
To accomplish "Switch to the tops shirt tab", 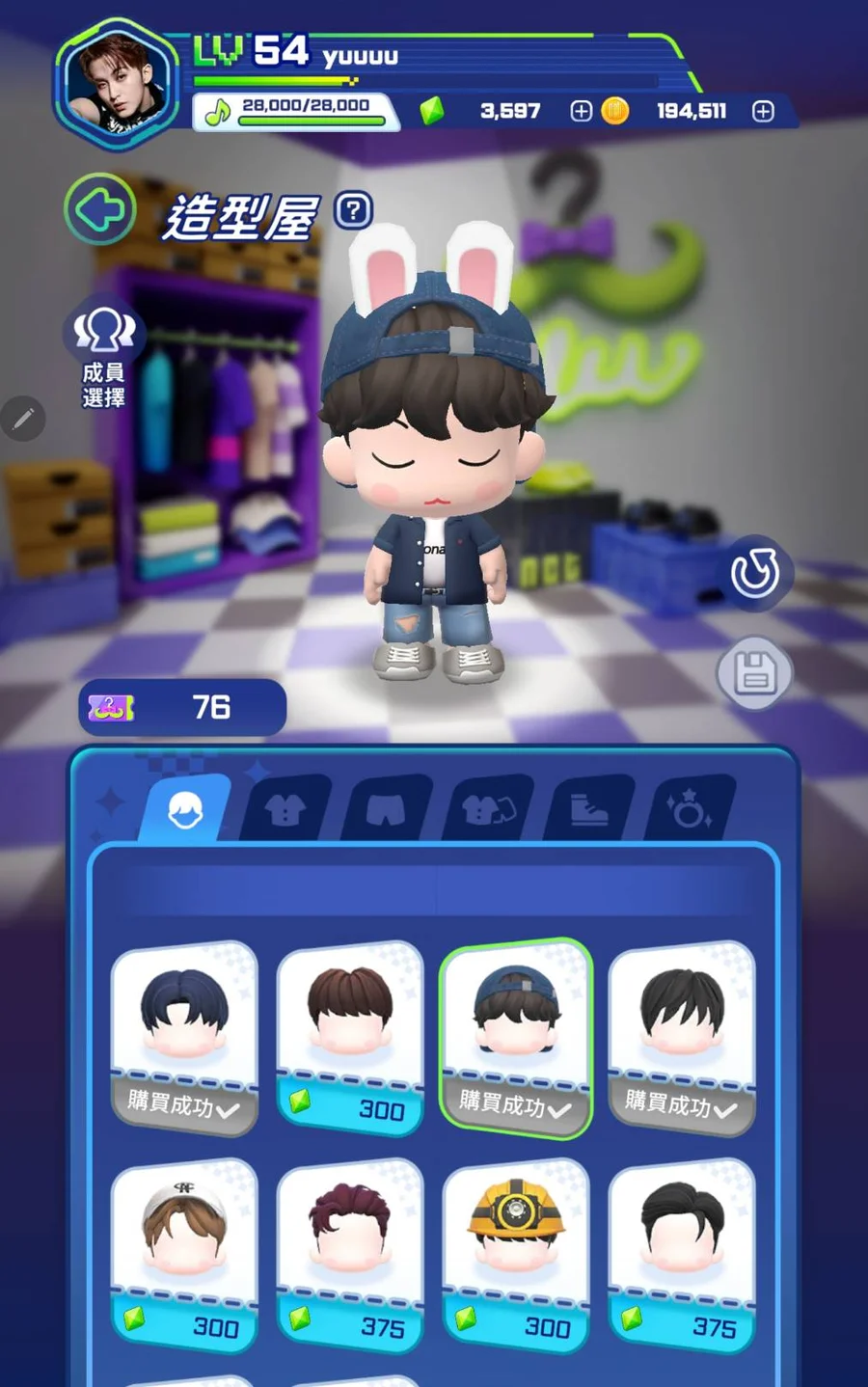I will tap(285, 809).
